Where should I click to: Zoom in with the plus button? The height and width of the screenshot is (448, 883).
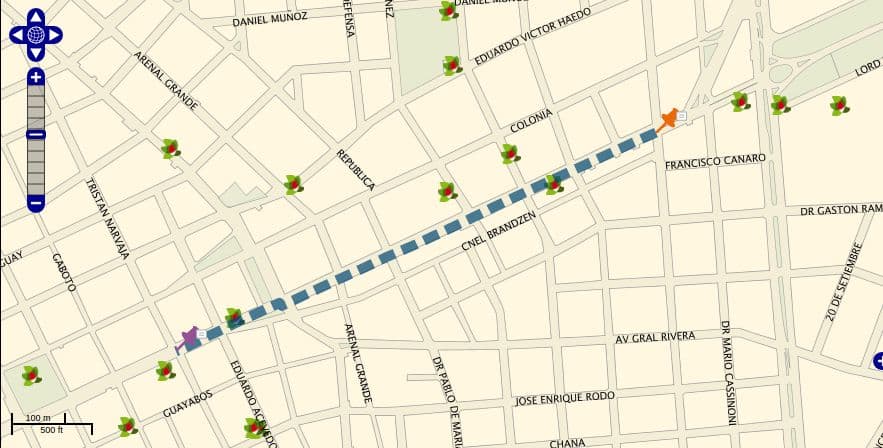[x=36, y=77]
